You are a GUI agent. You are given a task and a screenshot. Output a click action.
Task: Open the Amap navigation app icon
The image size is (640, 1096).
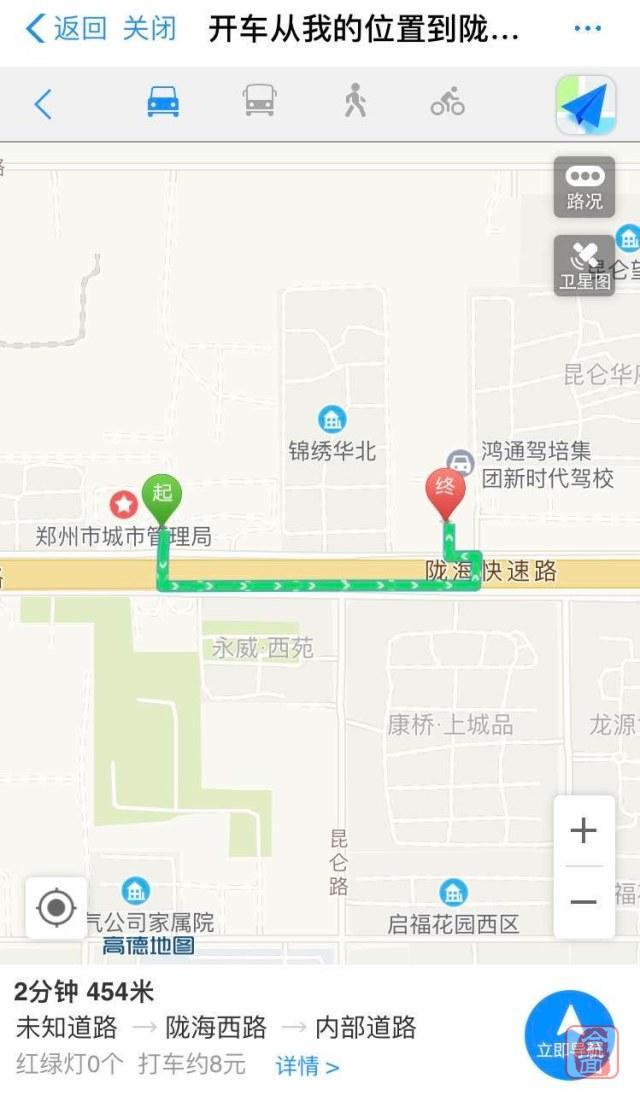585,104
